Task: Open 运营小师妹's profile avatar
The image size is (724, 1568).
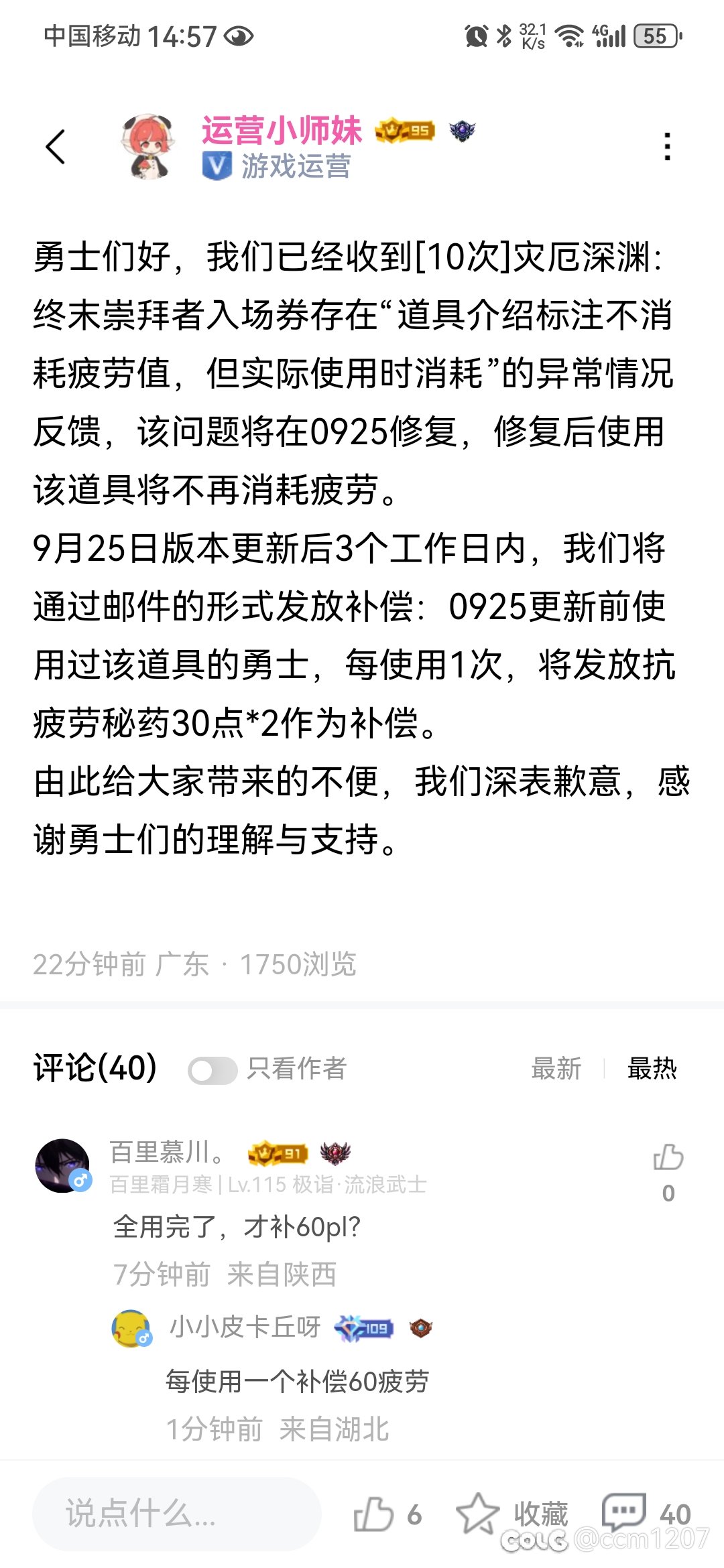Action: tap(148, 147)
